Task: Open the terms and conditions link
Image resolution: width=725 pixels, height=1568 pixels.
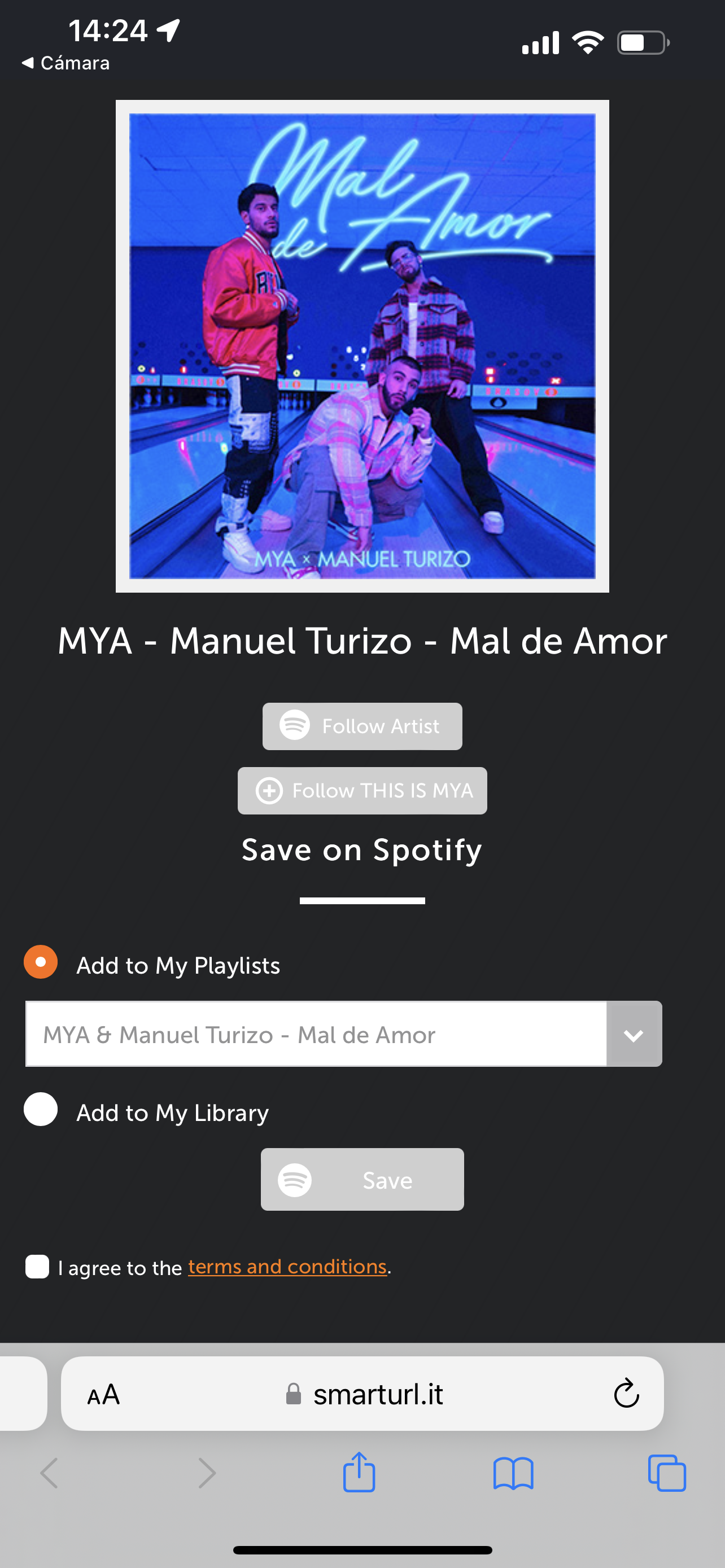Action: [287, 1267]
